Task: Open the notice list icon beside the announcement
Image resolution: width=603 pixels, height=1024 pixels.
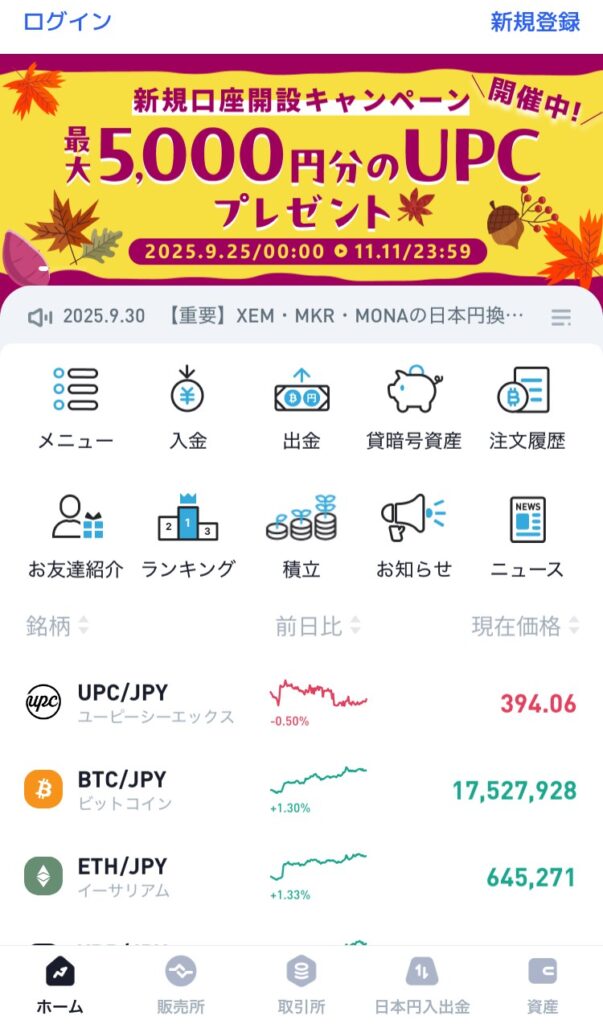Action: click(x=562, y=317)
